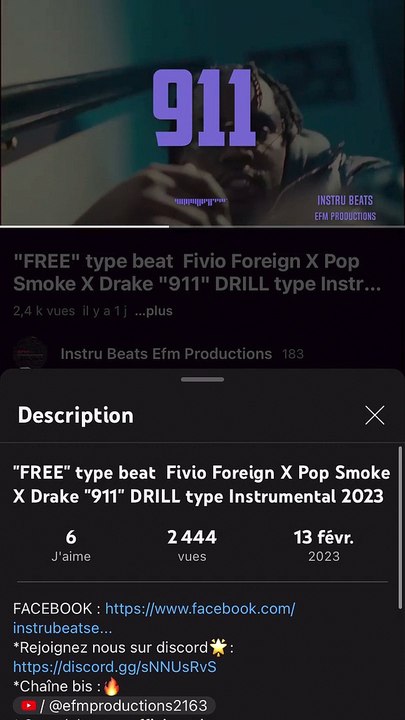Open the discord.gg invite link
The height and width of the screenshot is (720, 405).
click(114, 667)
